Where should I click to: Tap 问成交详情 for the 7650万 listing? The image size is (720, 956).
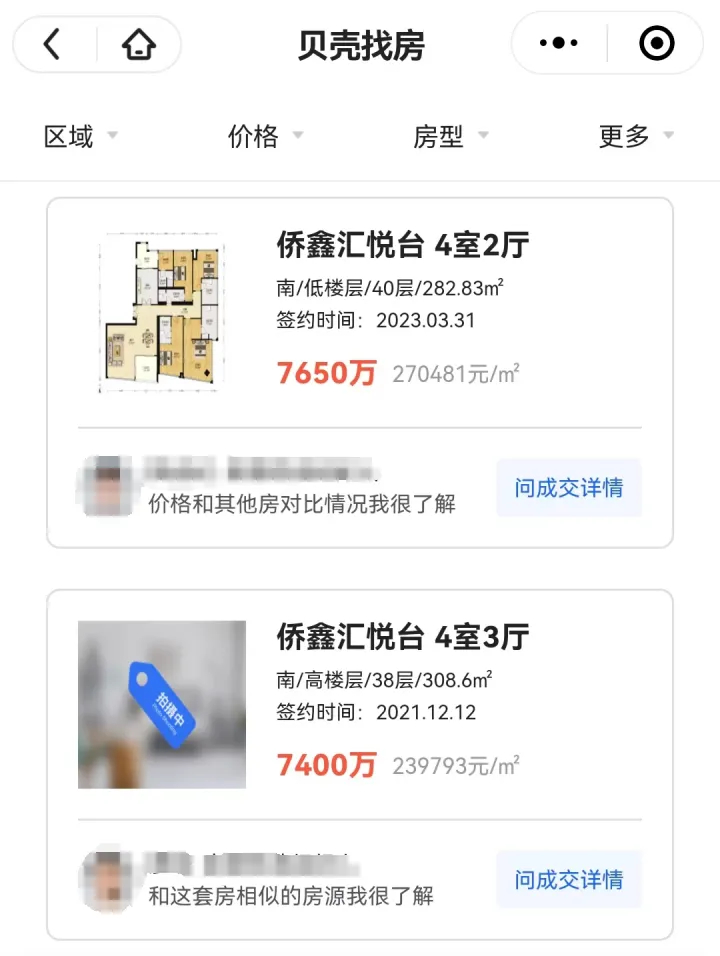coord(568,488)
